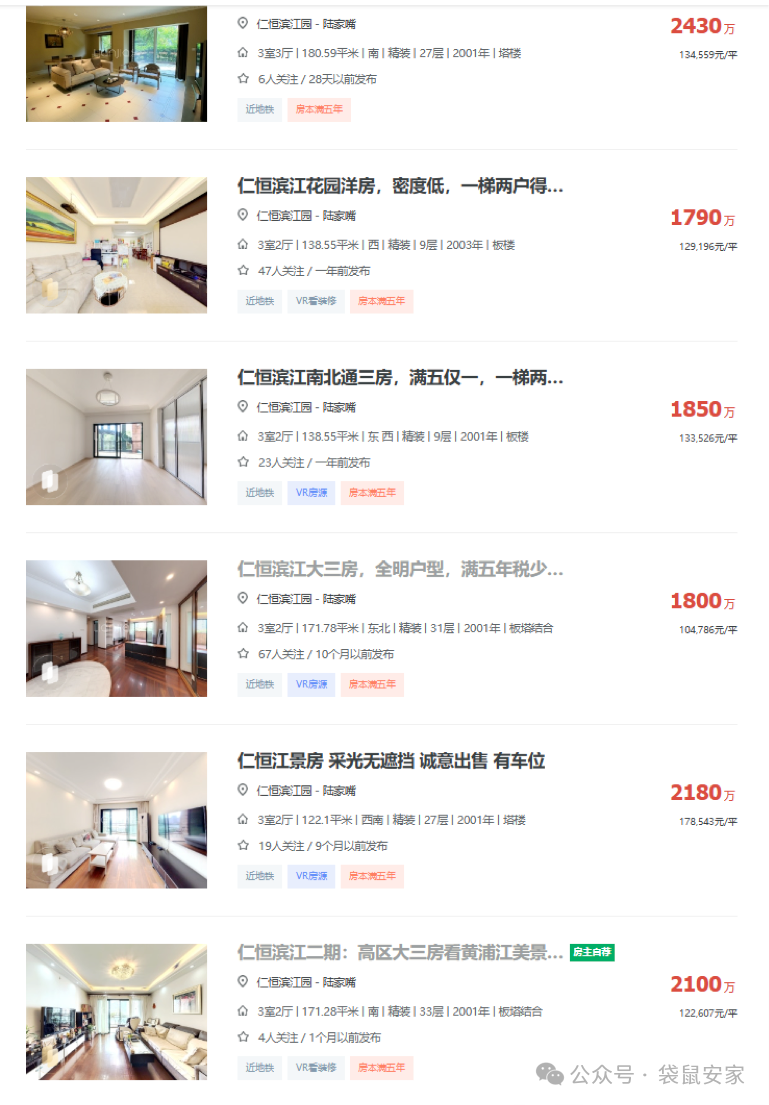This screenshot has width=769, height=1105.
Task: Open listing 仁恒滨江二期:高区大三房看黄浦江美景
Action: (x=400, y=953)
